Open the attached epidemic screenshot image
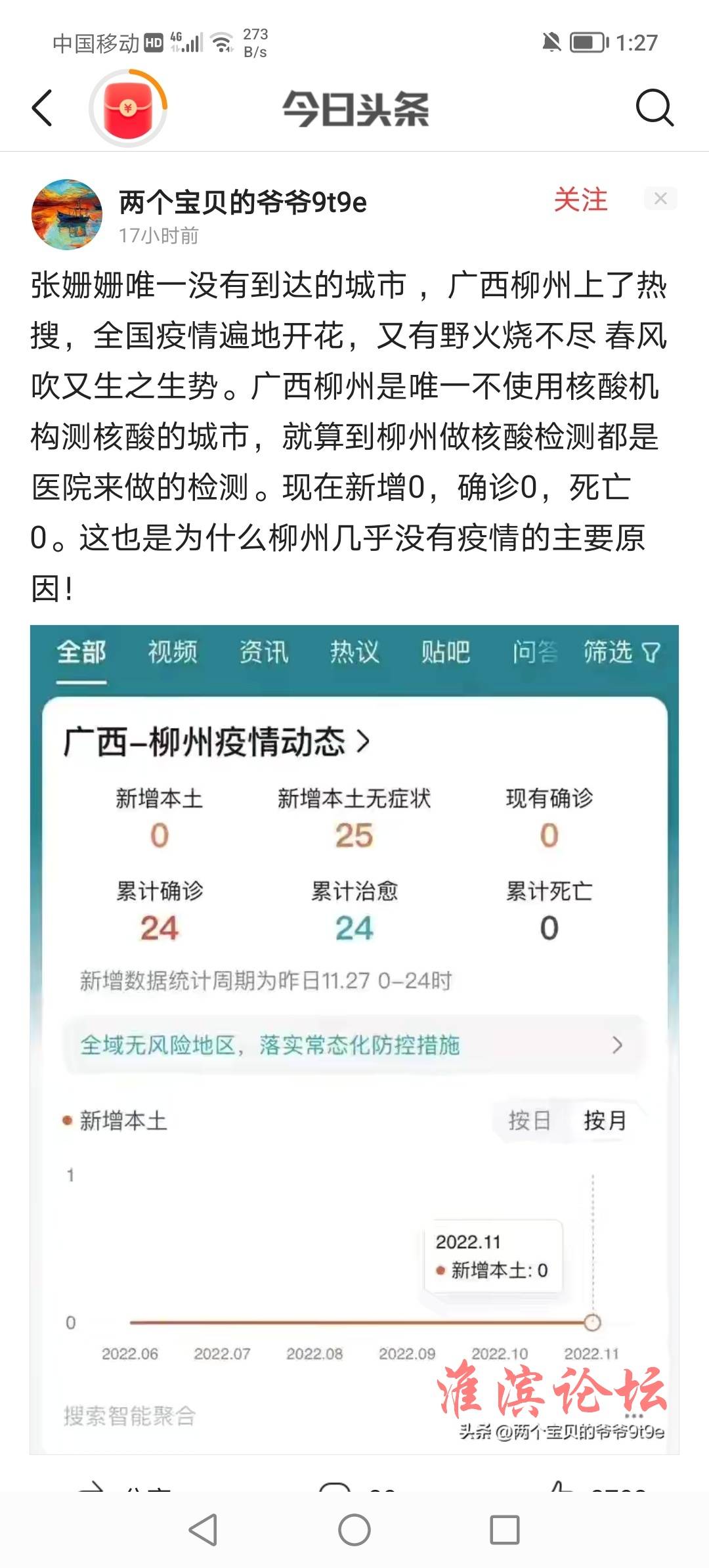The image size is (709, 1568). (354, 1037)
